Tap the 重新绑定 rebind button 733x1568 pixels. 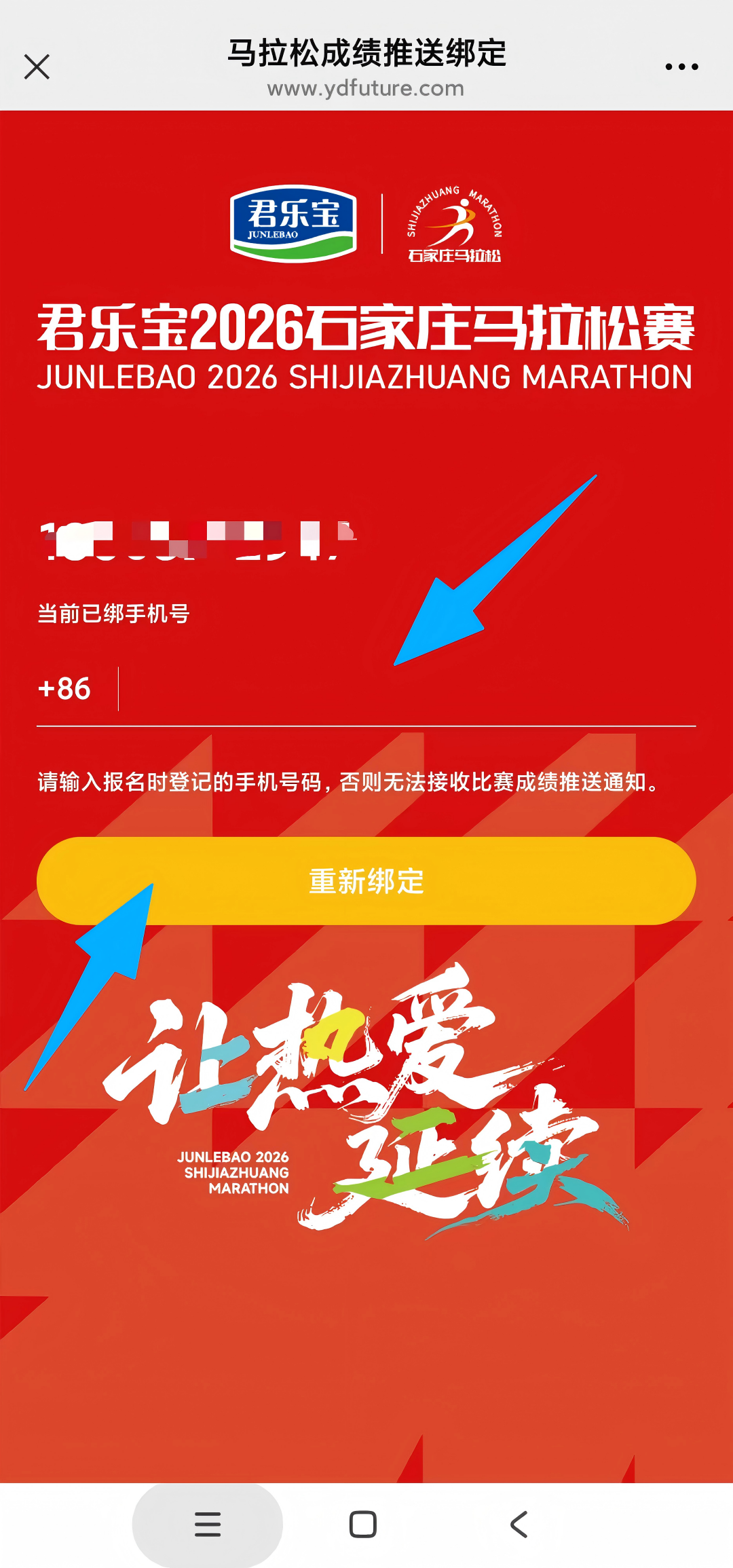[366, 881]
